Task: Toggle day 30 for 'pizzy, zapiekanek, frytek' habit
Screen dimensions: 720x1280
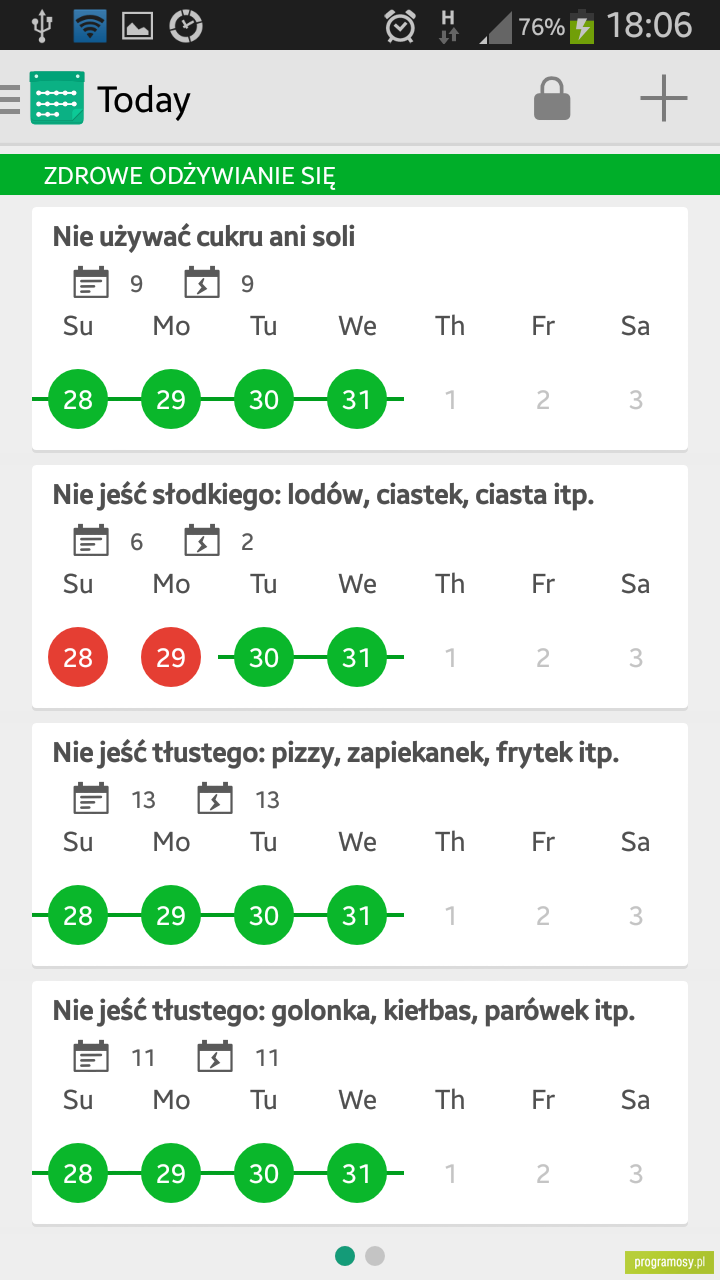Action: (x=264, y=916)
